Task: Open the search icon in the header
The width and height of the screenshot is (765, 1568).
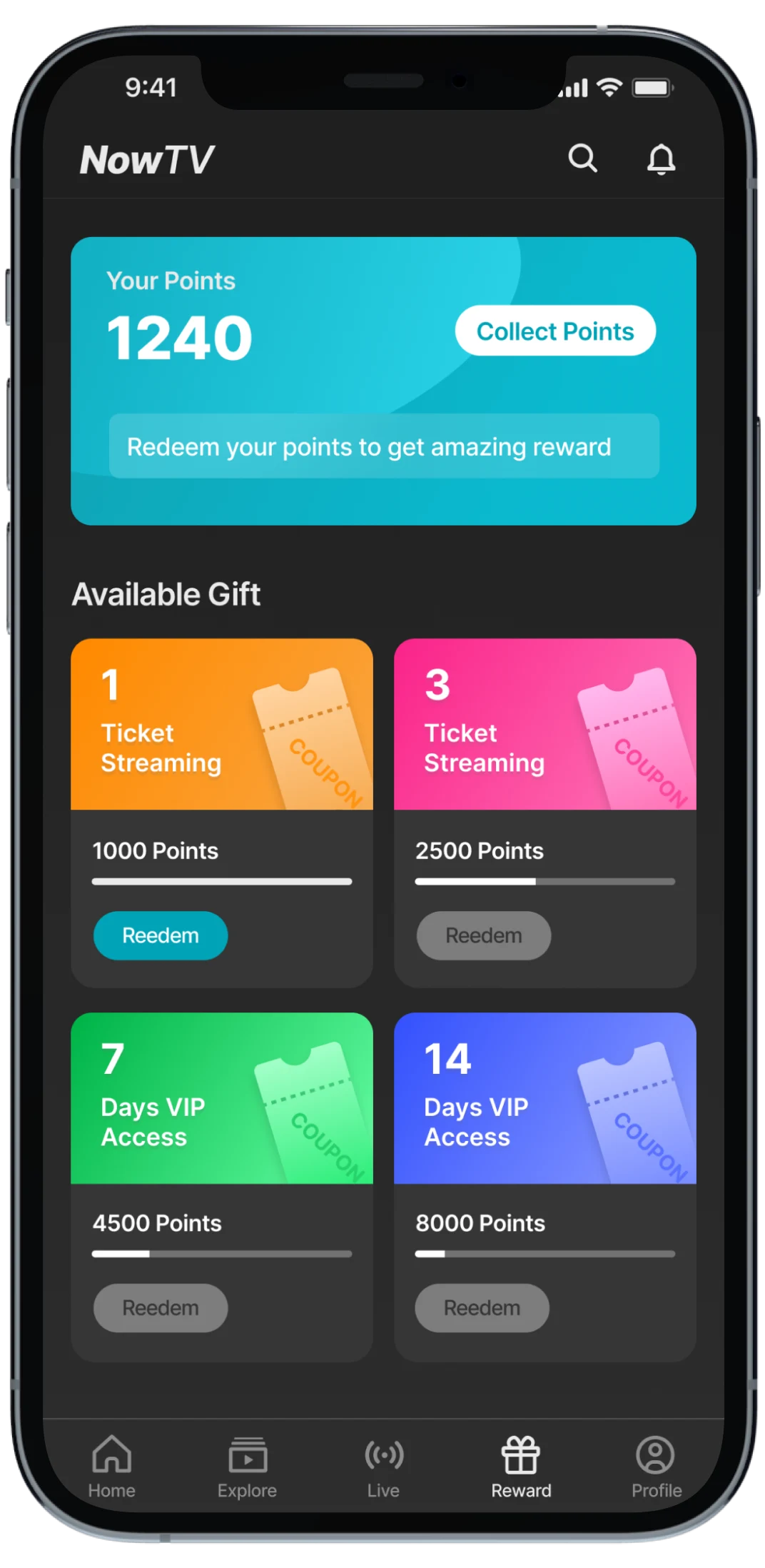Action: [x=582, y=159]
